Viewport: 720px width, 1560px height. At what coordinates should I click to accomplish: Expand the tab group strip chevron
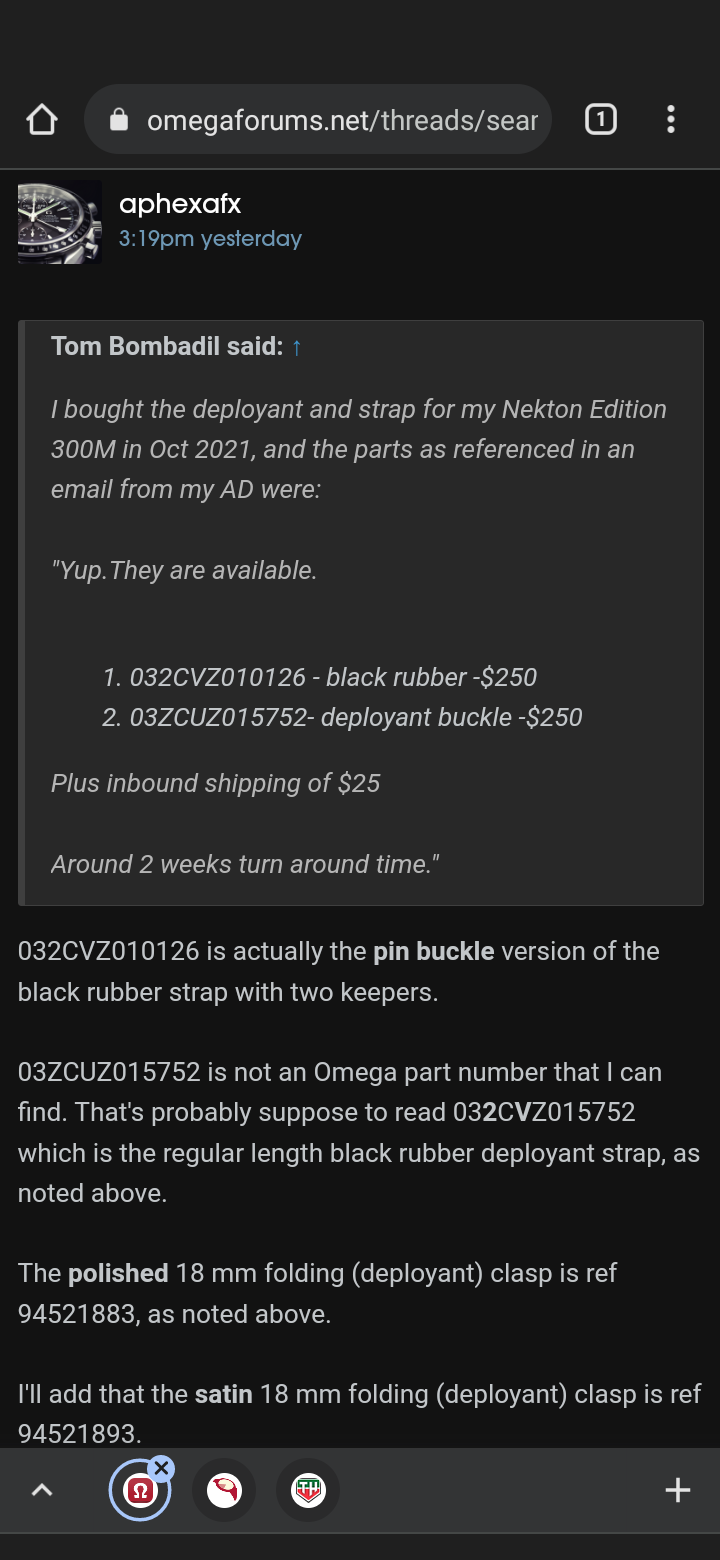41,1490
